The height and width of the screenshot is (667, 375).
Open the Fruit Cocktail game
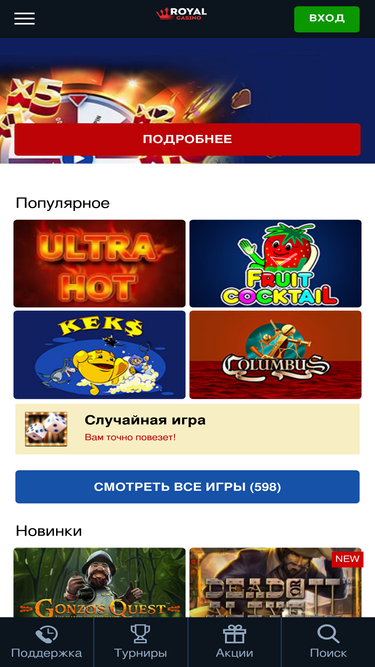coord(276,263)
